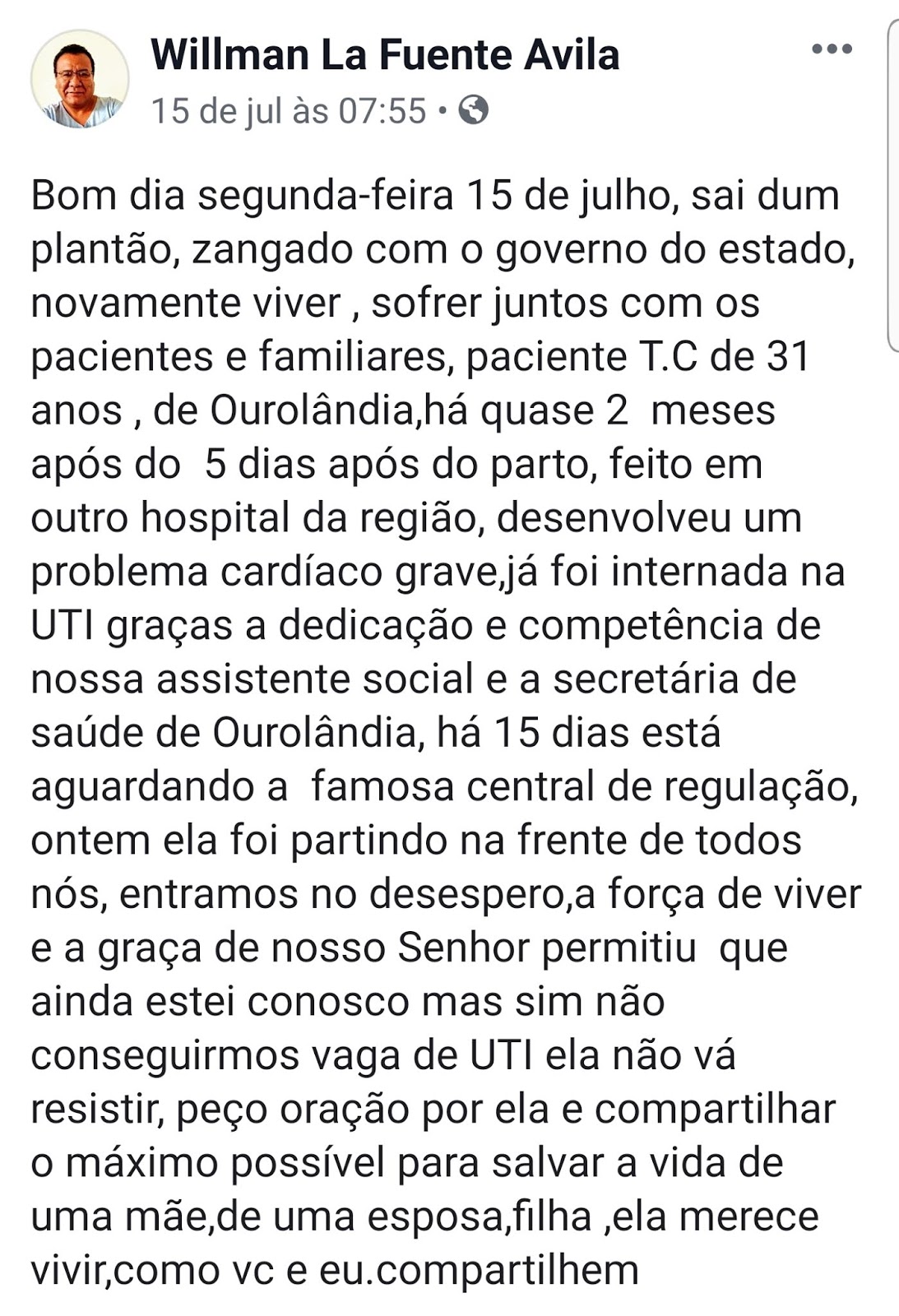Open the post's three-dot options menu
Image resolution: width=899 pixels, height=1316 pixels.
(832, 49)
